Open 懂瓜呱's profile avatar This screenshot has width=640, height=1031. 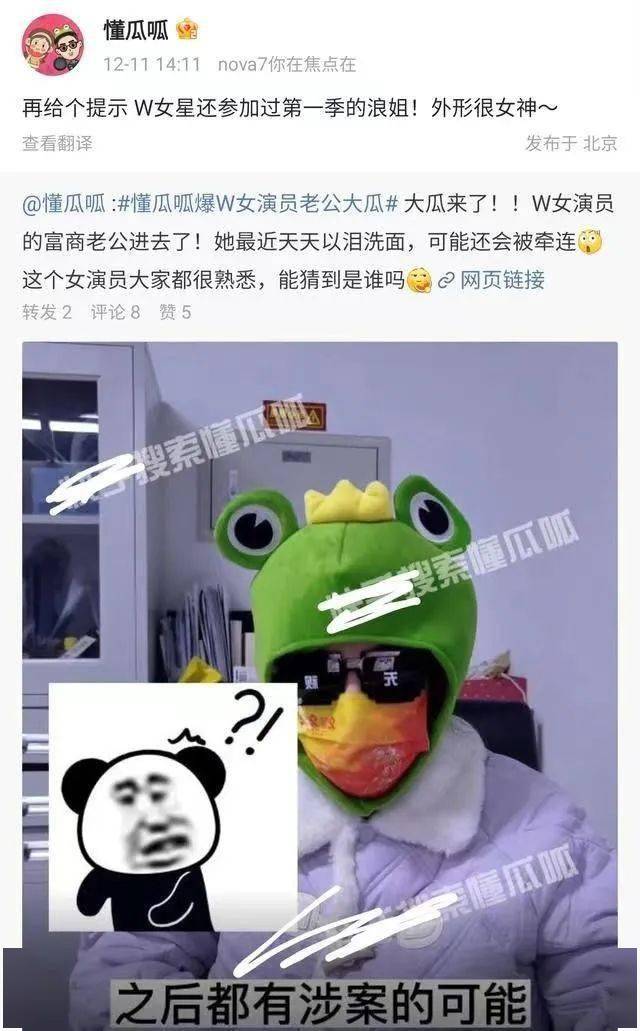tap(53, 45)
